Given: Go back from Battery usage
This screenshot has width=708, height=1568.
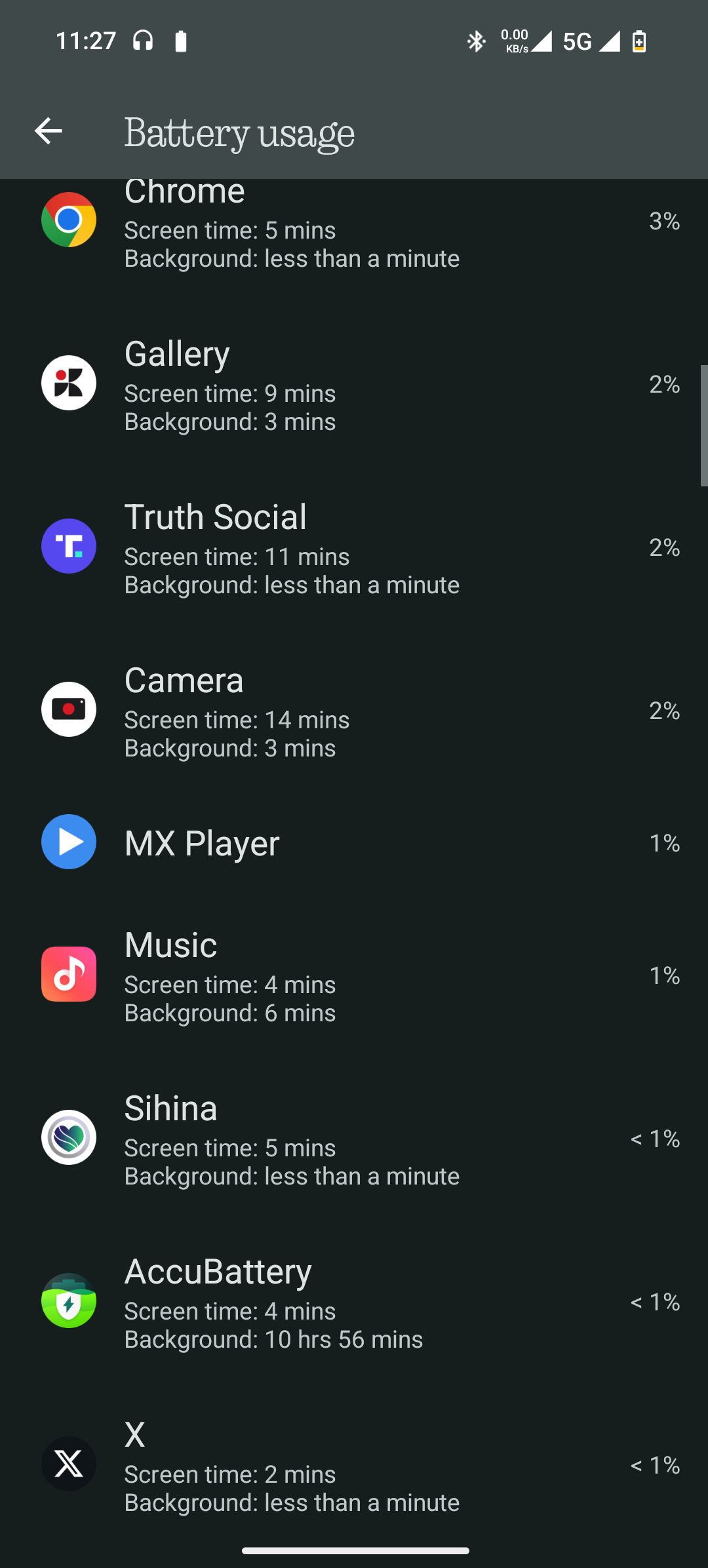Looking at the screenshot, I should pyautogui.click(x=49, y=131).
